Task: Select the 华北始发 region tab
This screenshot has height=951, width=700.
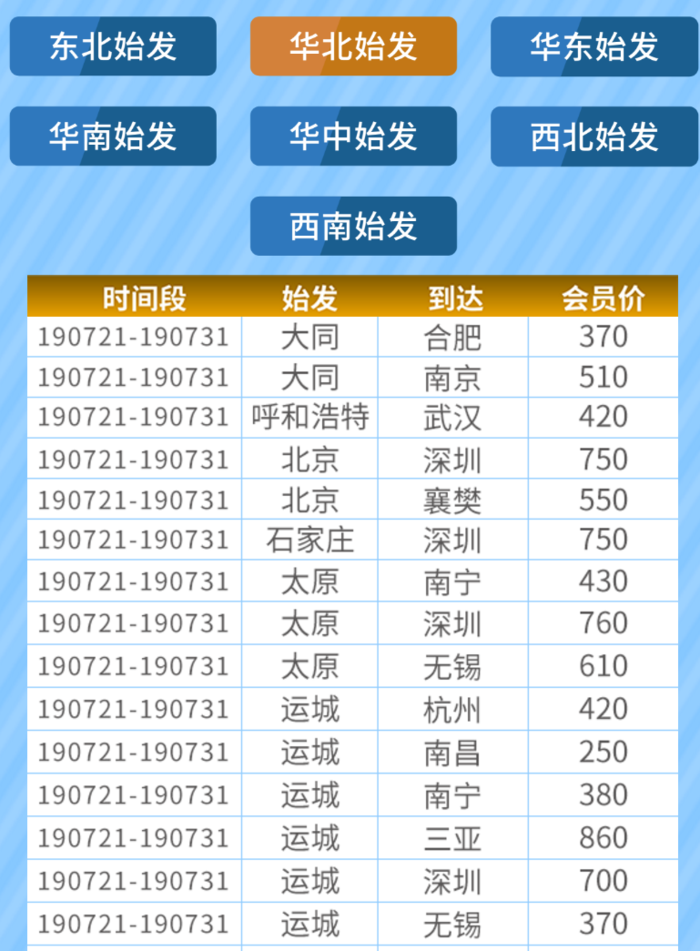Action: coord(353,46)
